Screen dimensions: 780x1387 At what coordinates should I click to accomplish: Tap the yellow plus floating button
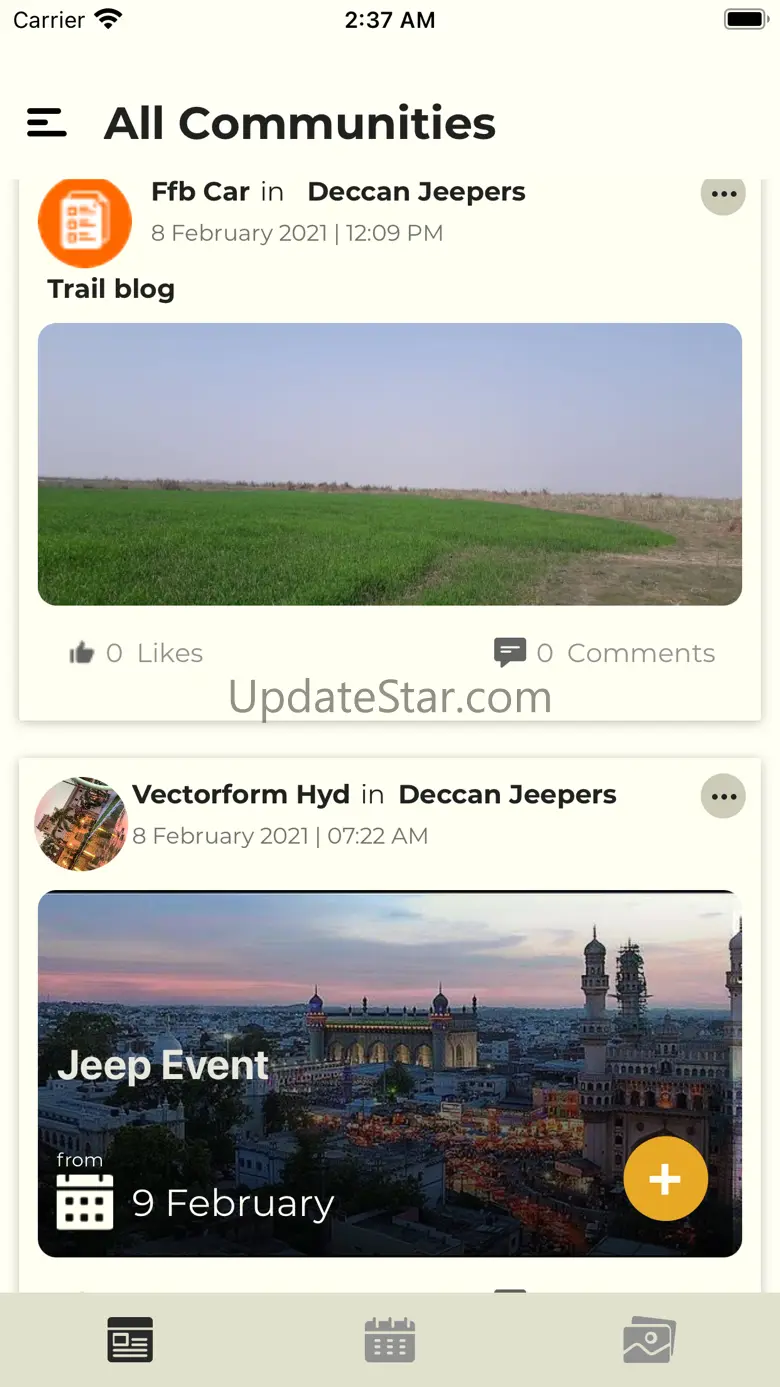(x=665, y=1179)
